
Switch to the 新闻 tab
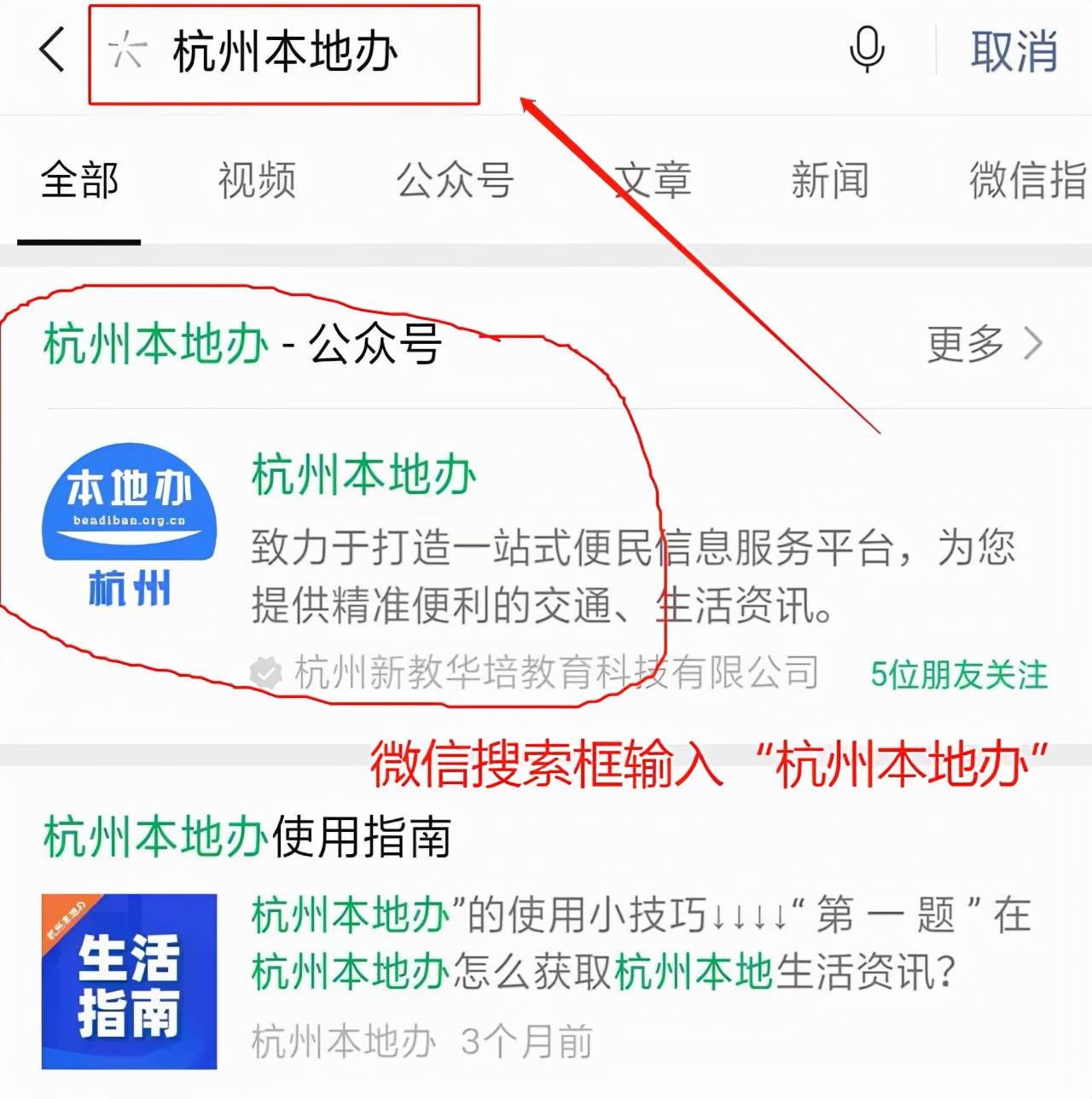click(829, 181)
